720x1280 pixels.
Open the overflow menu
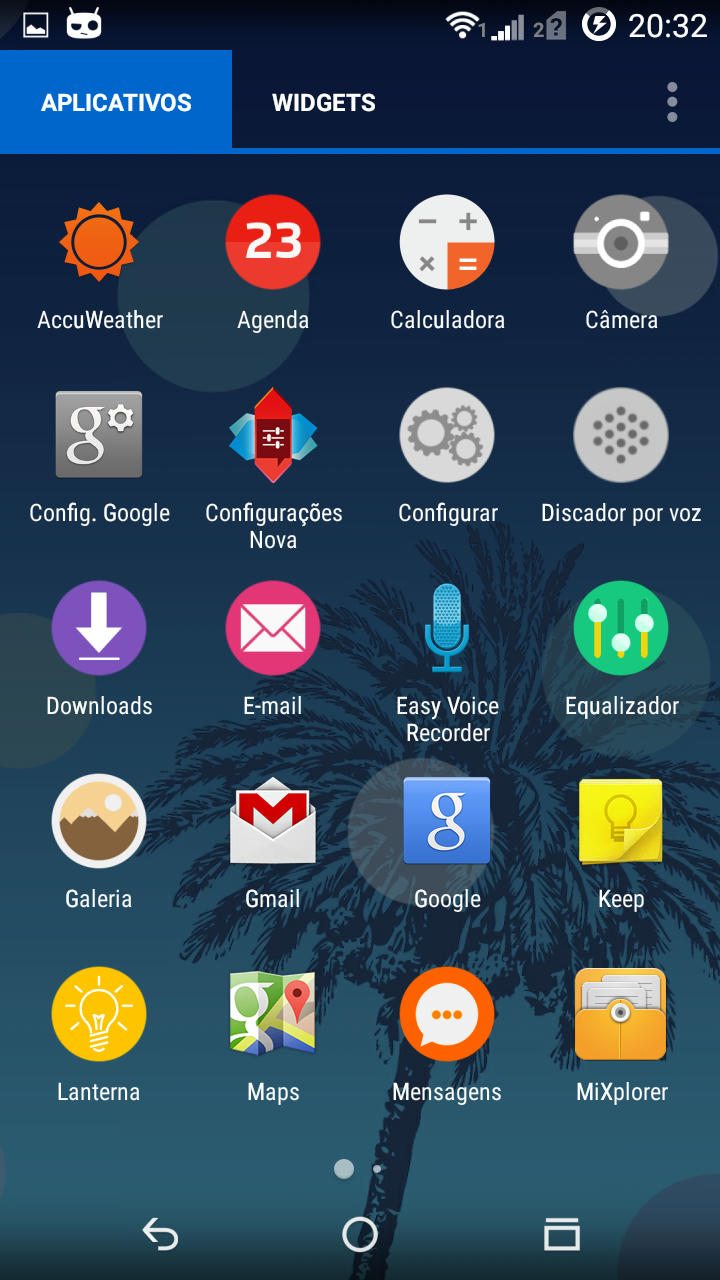(672, 102)
